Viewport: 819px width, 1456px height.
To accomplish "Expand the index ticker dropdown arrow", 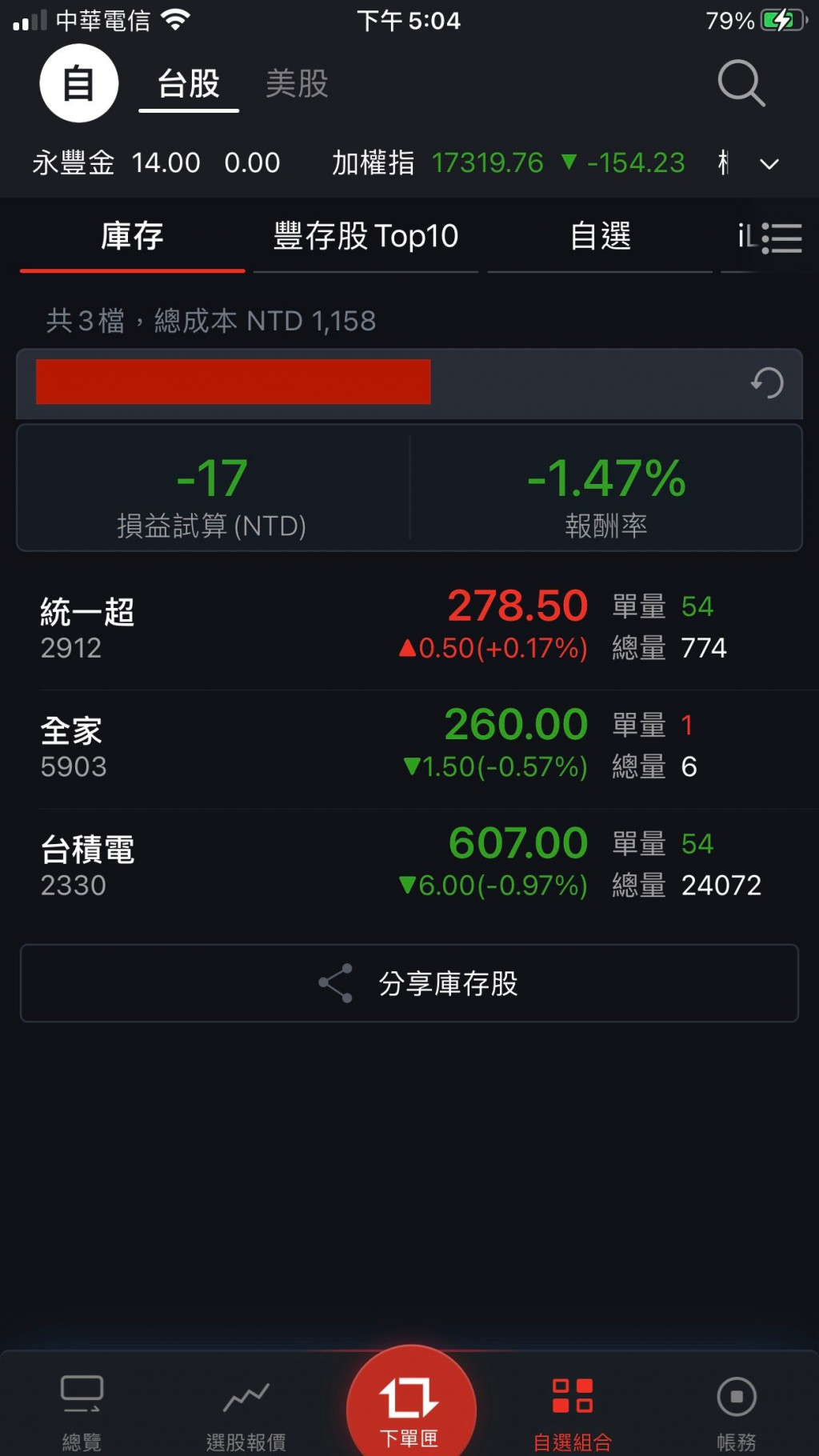I will click(x=769, y=164).
